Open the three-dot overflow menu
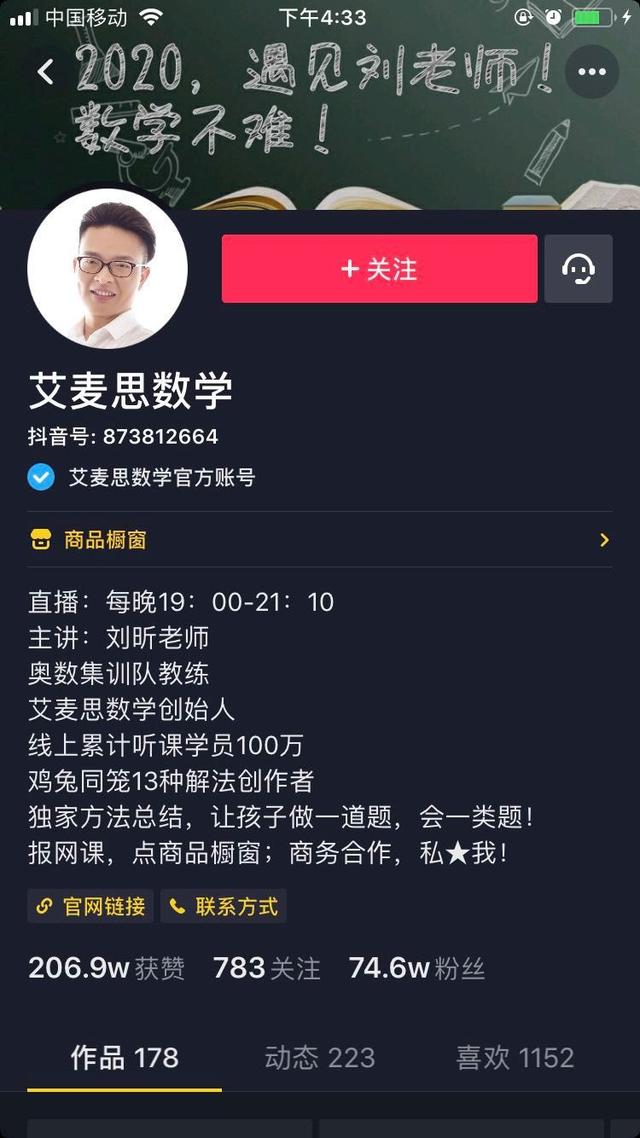This screenshot has width=640, height=1138. click(x=592, y=72)
